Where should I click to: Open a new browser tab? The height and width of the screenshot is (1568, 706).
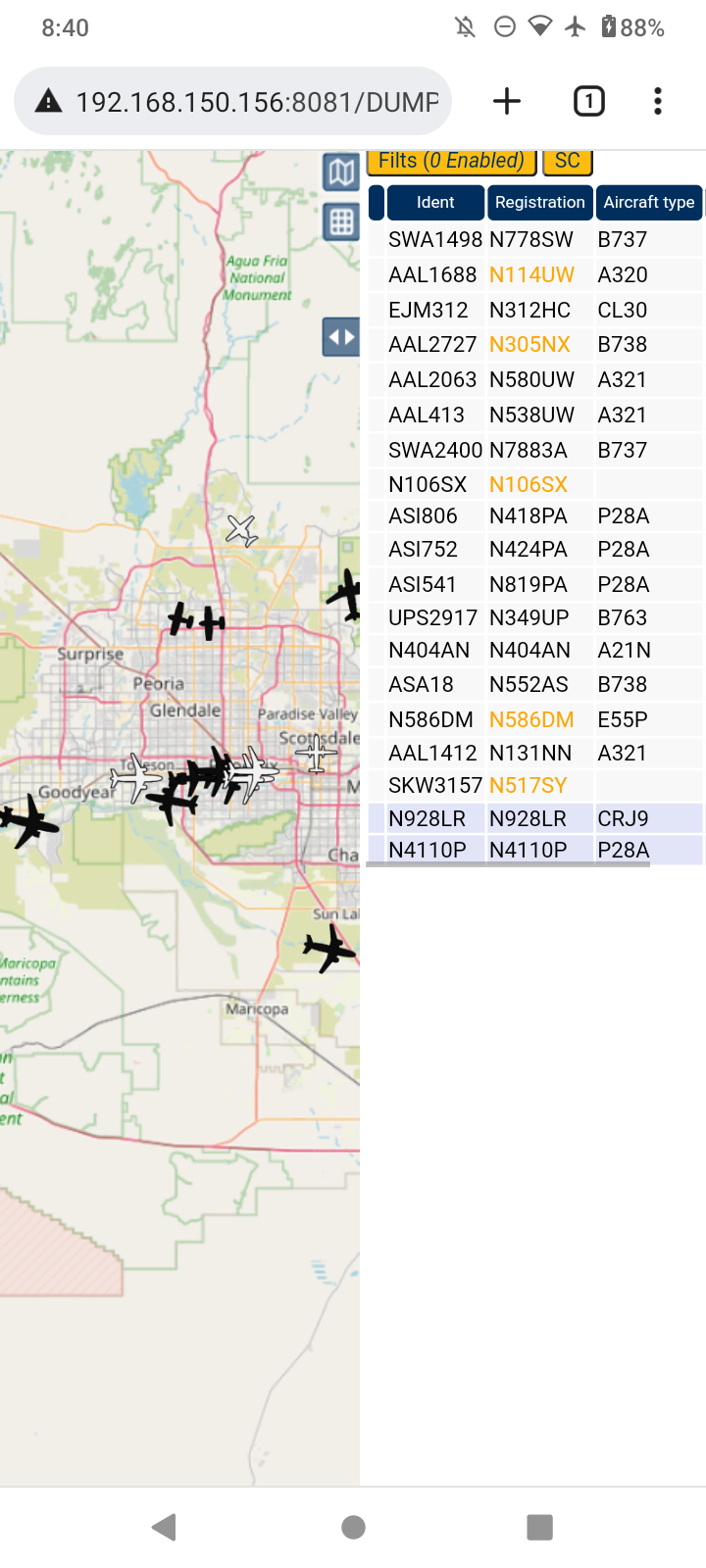click(507, 101)
